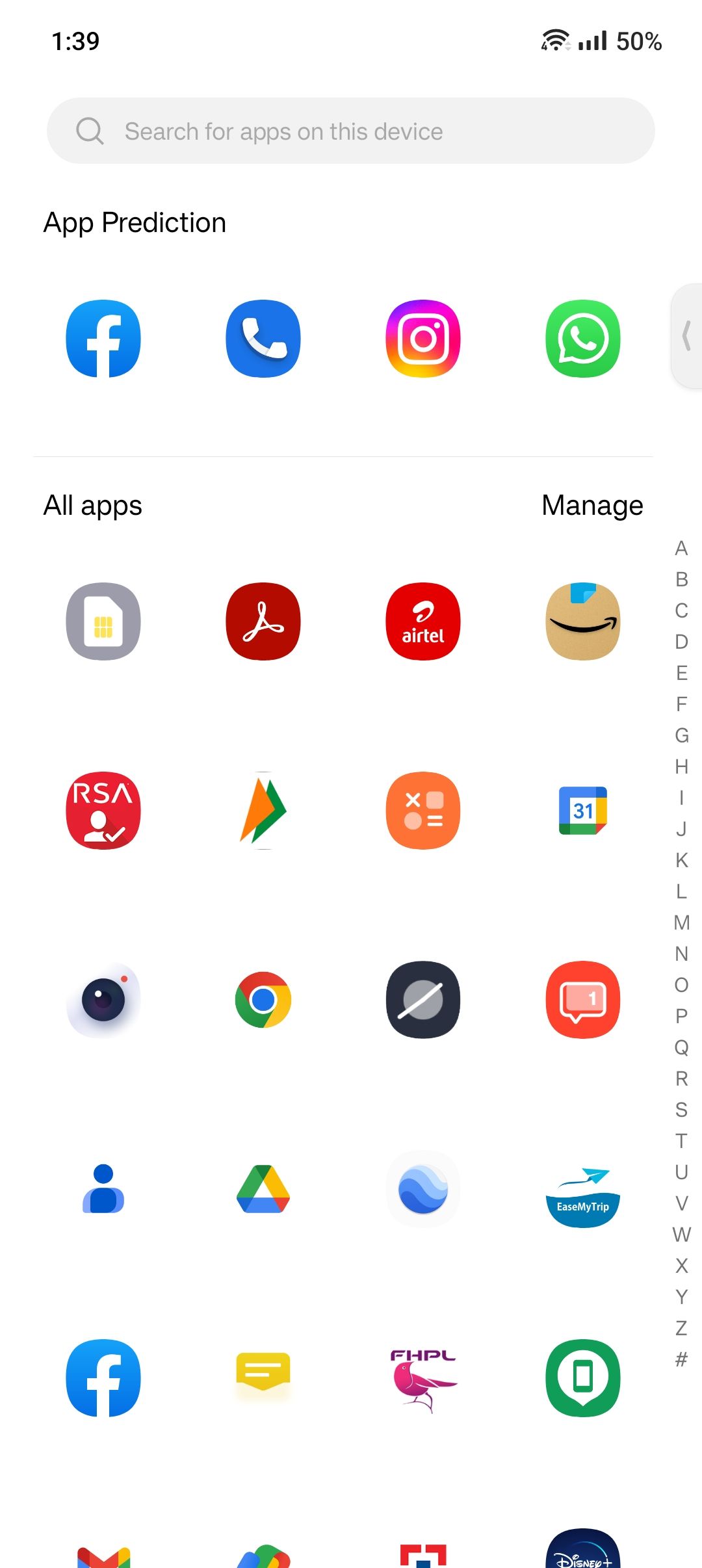
Task: Open Adobe Acrobat Reader
Action: click(x=263, y=621)
